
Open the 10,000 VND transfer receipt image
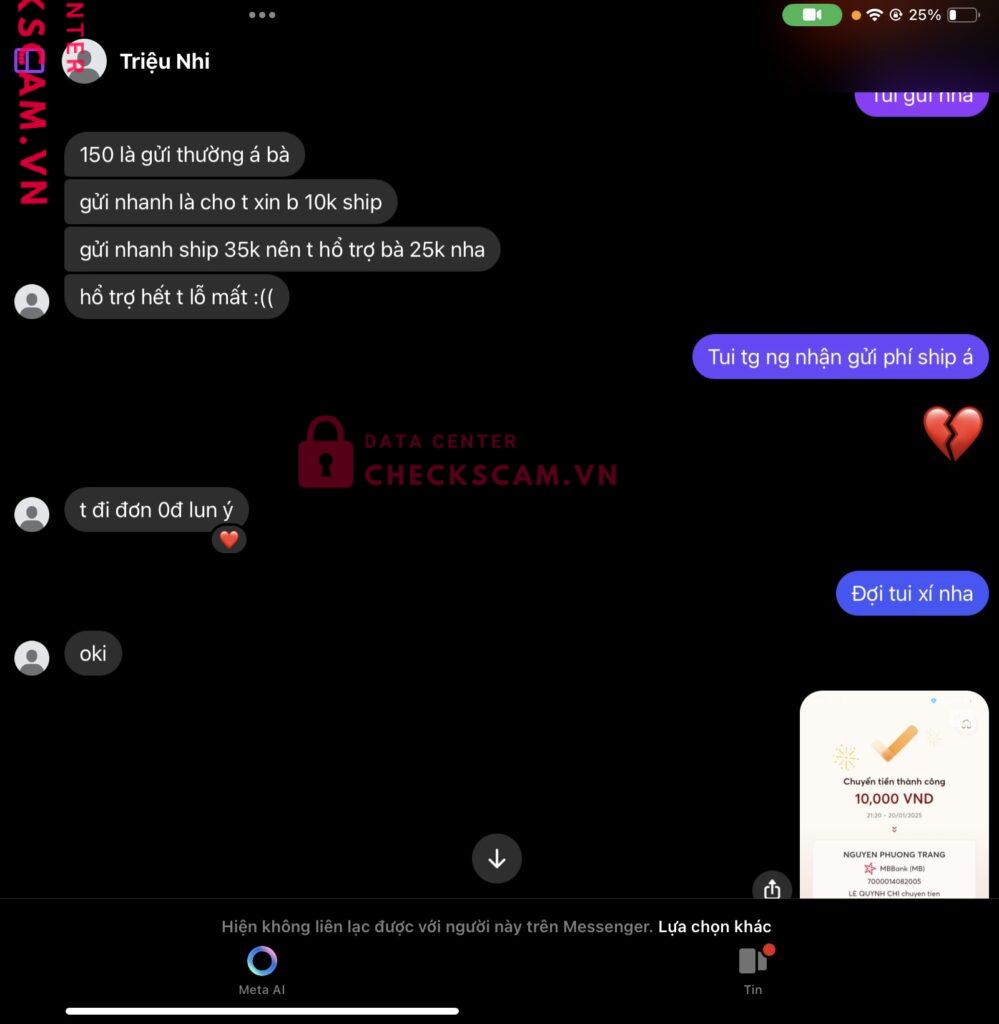coord(893,790)
